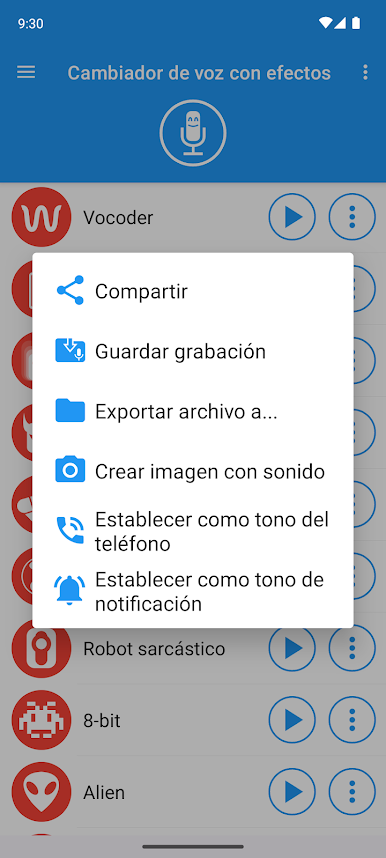Play the Robot sarcástico effect
This screenshot has width=386, height=858.
292,648
